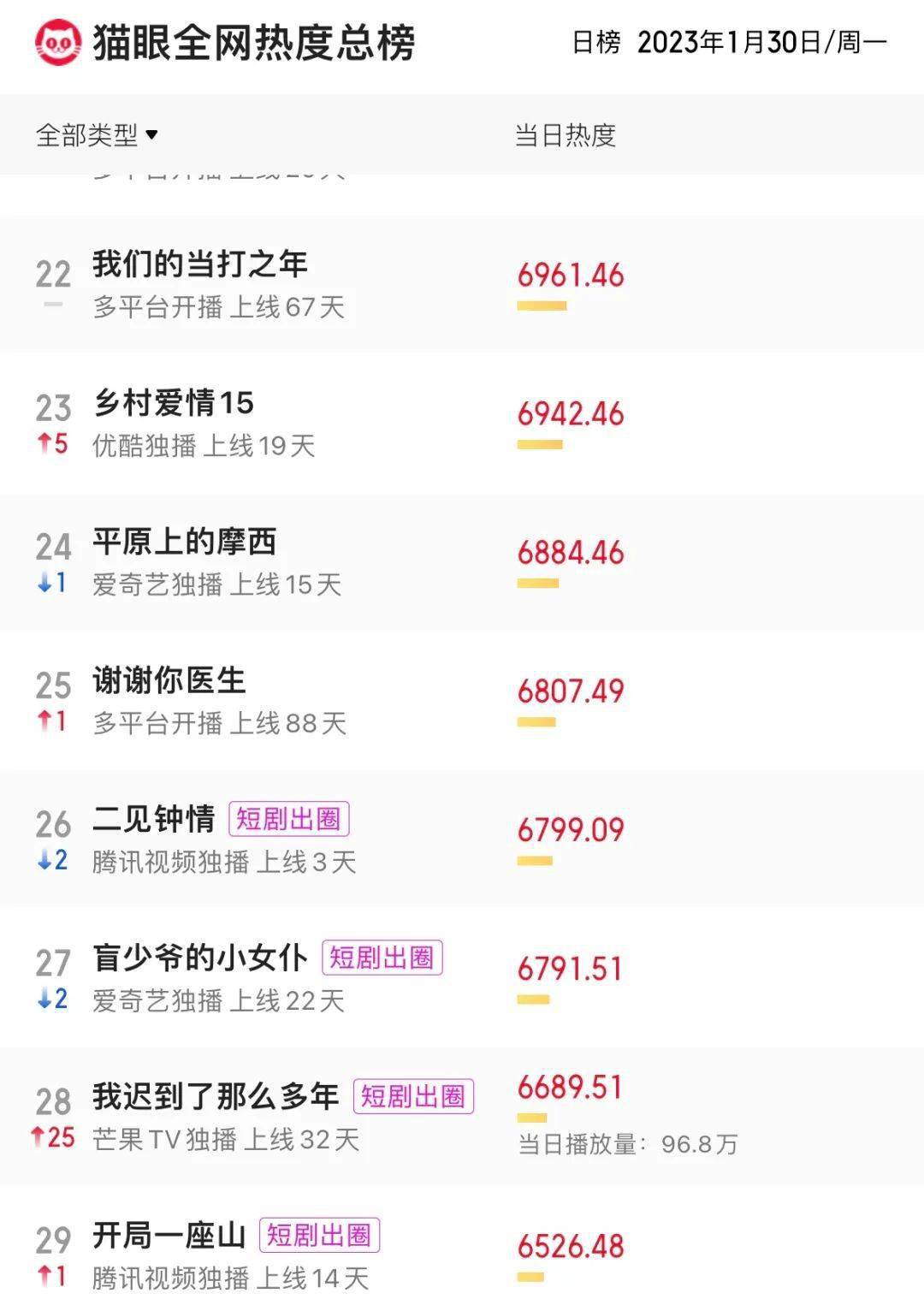Tap the 开局一座山 row
Screen dimensions: 924x1299
[x=169, y=1236]
